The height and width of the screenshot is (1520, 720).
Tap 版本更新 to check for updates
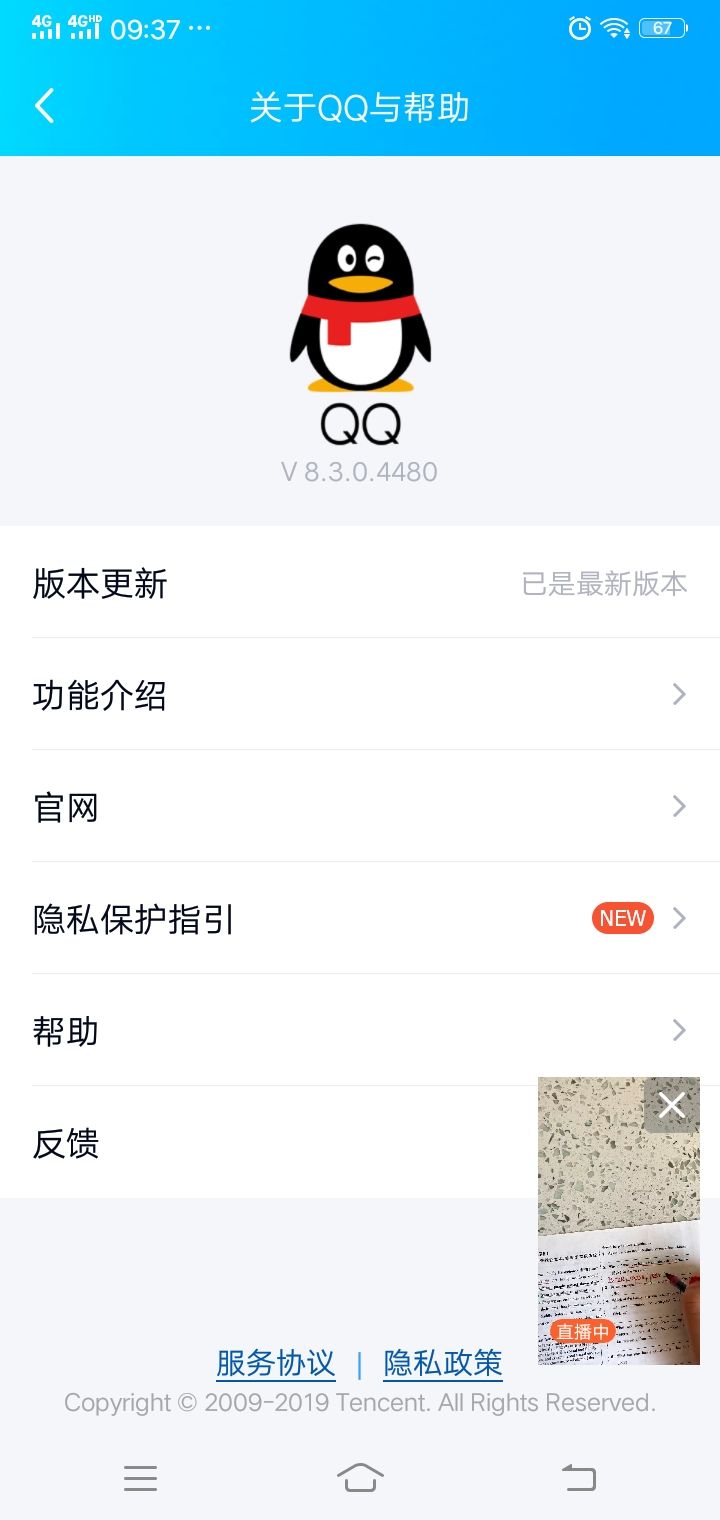coord(360,583)
